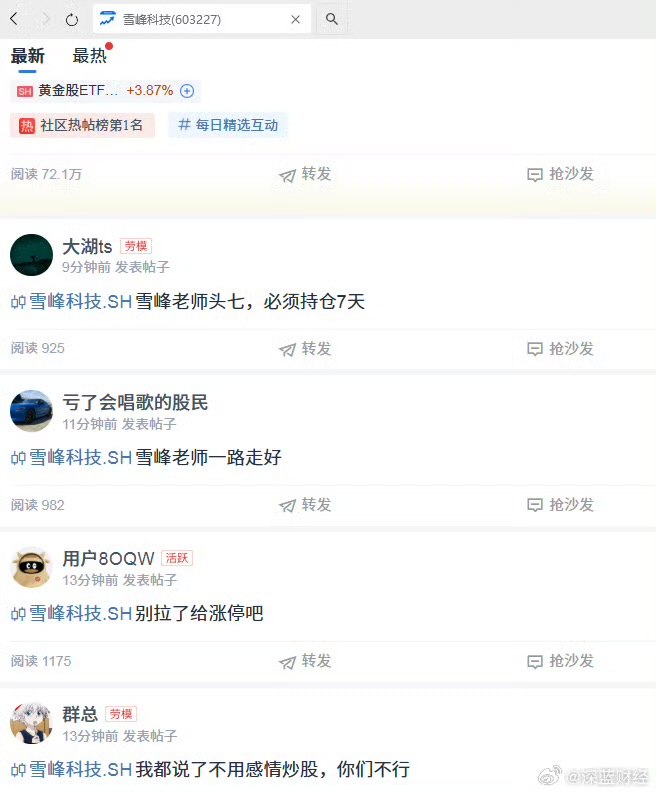
Task: Switch to the 最热 tab
Action: 89,56
